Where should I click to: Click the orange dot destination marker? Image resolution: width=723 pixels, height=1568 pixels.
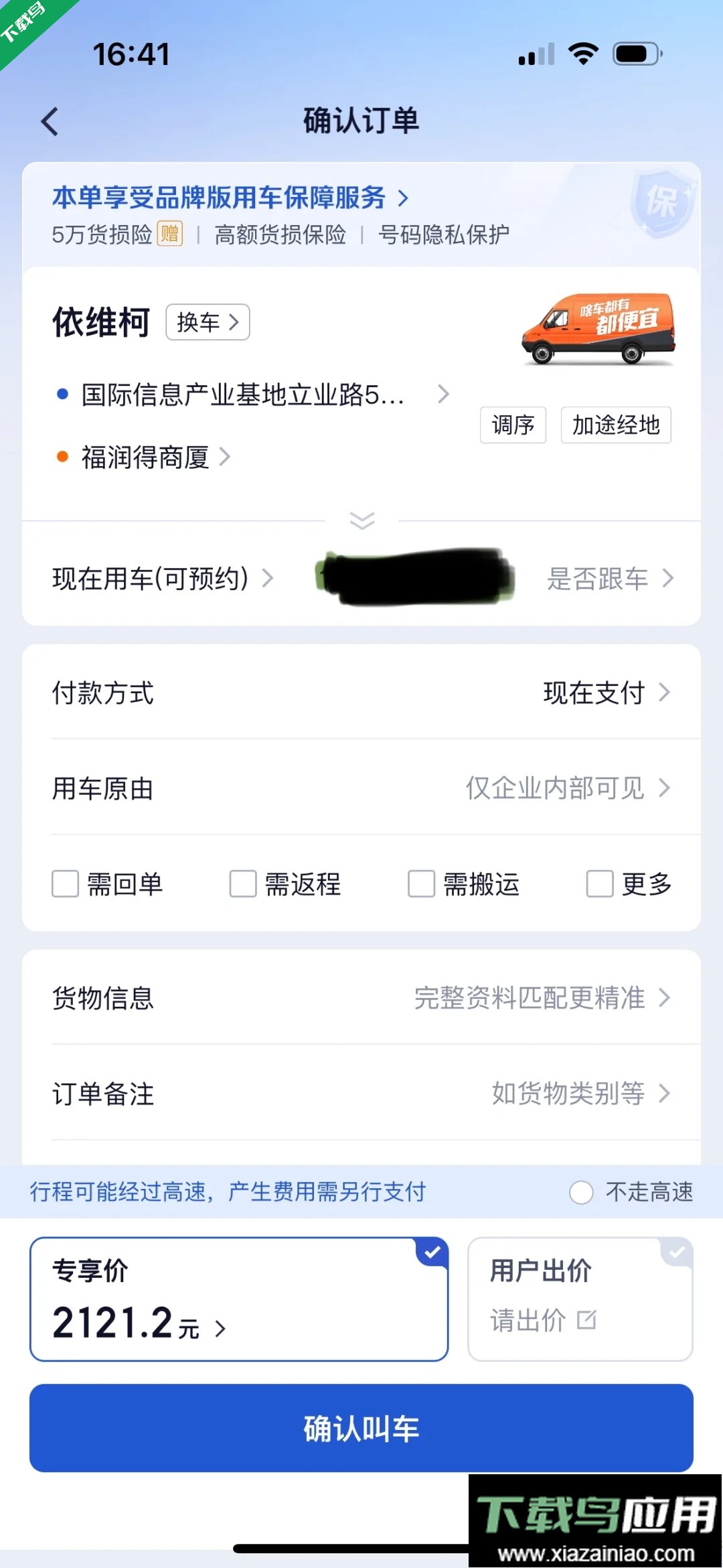click(x=62, y=457)
